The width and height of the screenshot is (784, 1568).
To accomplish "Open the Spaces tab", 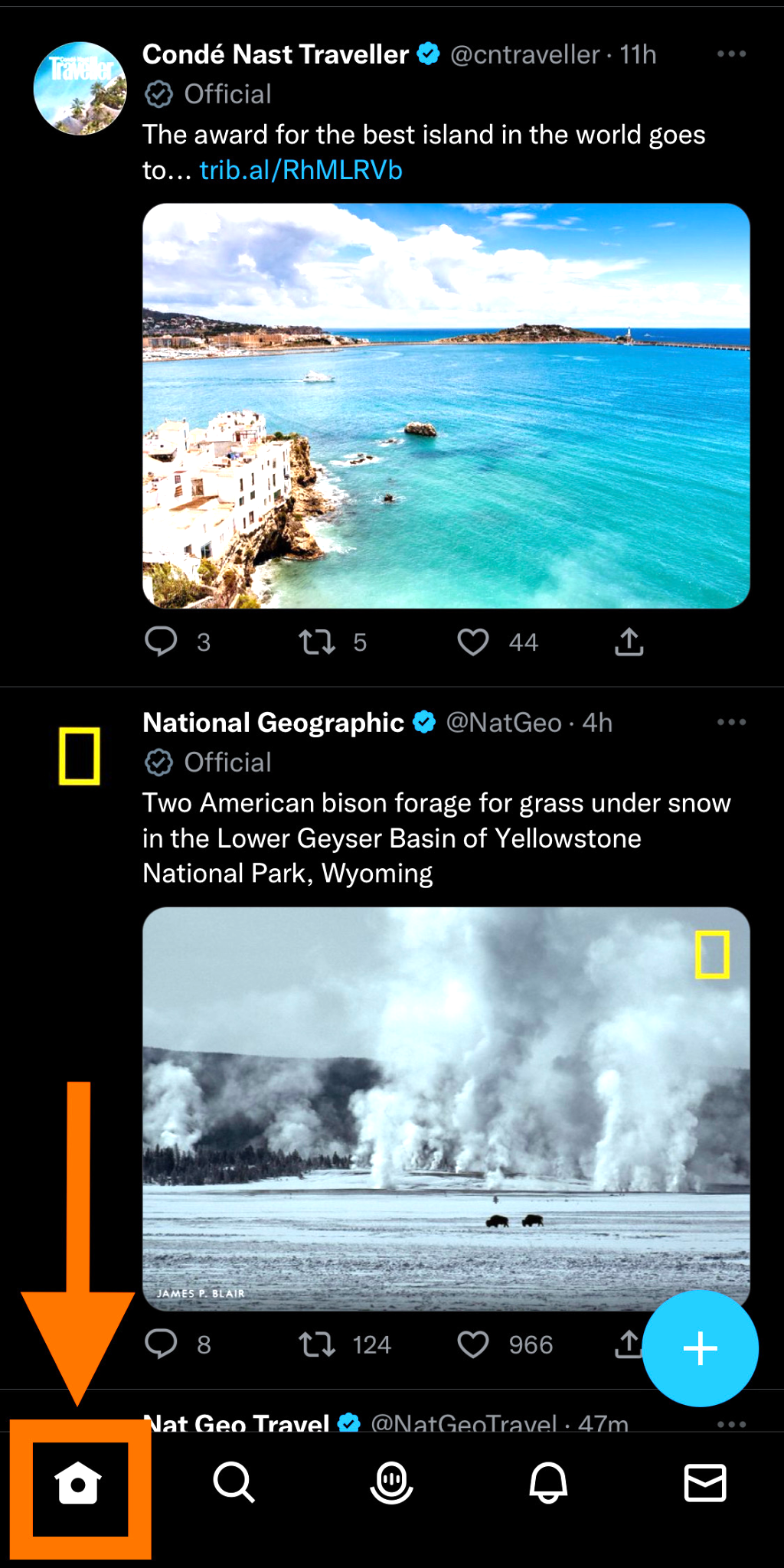I will (x=391, y=1484).
